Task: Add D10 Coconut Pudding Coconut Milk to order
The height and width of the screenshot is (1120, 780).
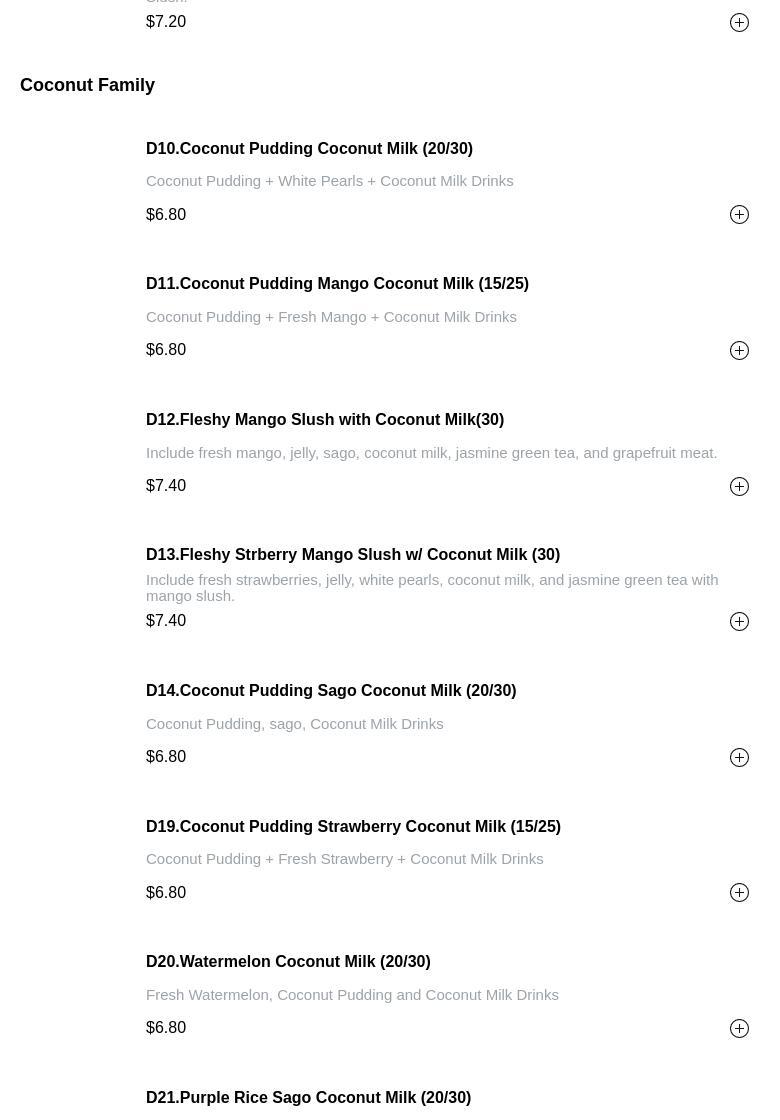Action: coord(739,215)
